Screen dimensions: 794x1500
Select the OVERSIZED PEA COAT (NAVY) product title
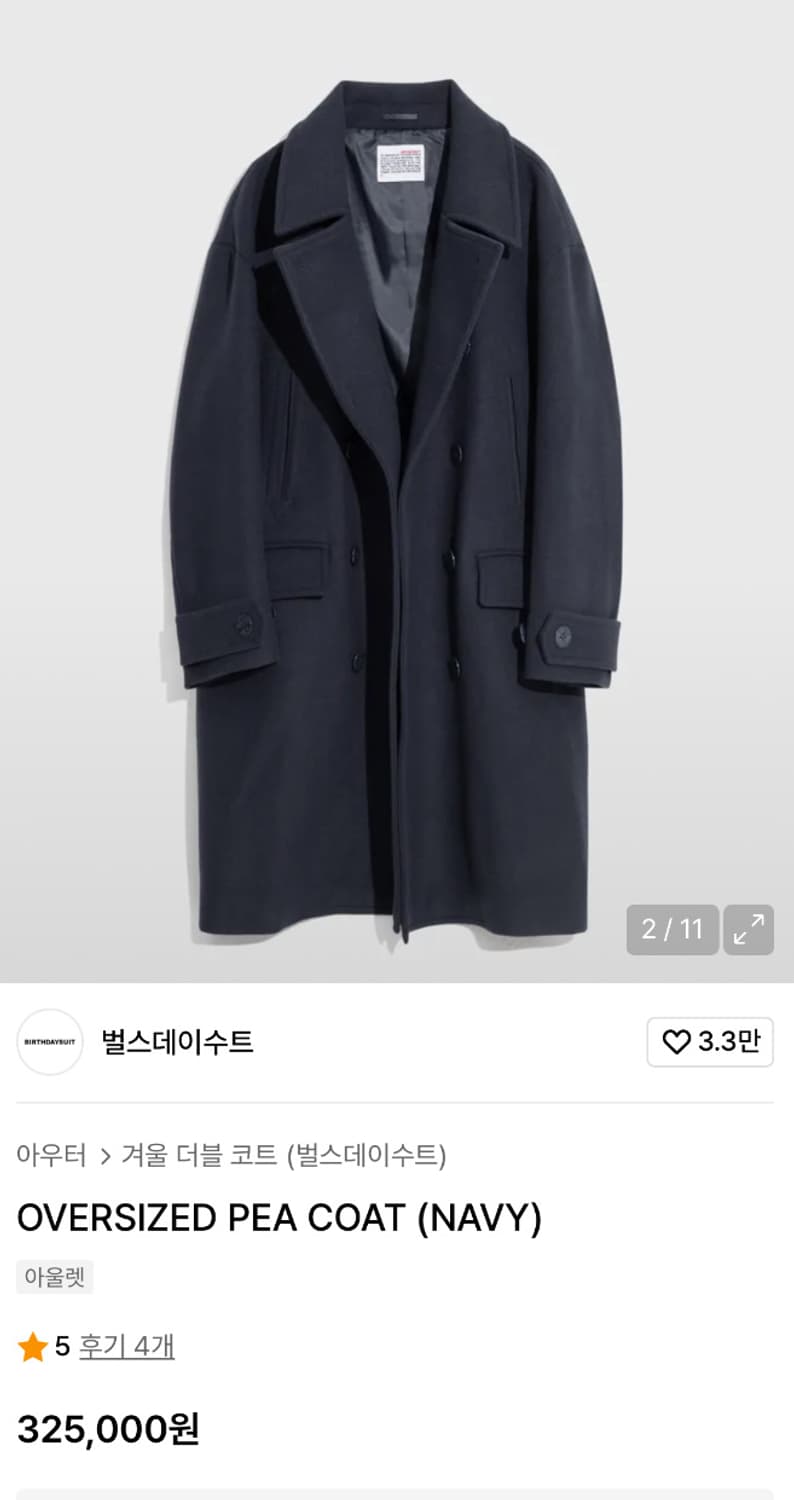click(280, 1215)
